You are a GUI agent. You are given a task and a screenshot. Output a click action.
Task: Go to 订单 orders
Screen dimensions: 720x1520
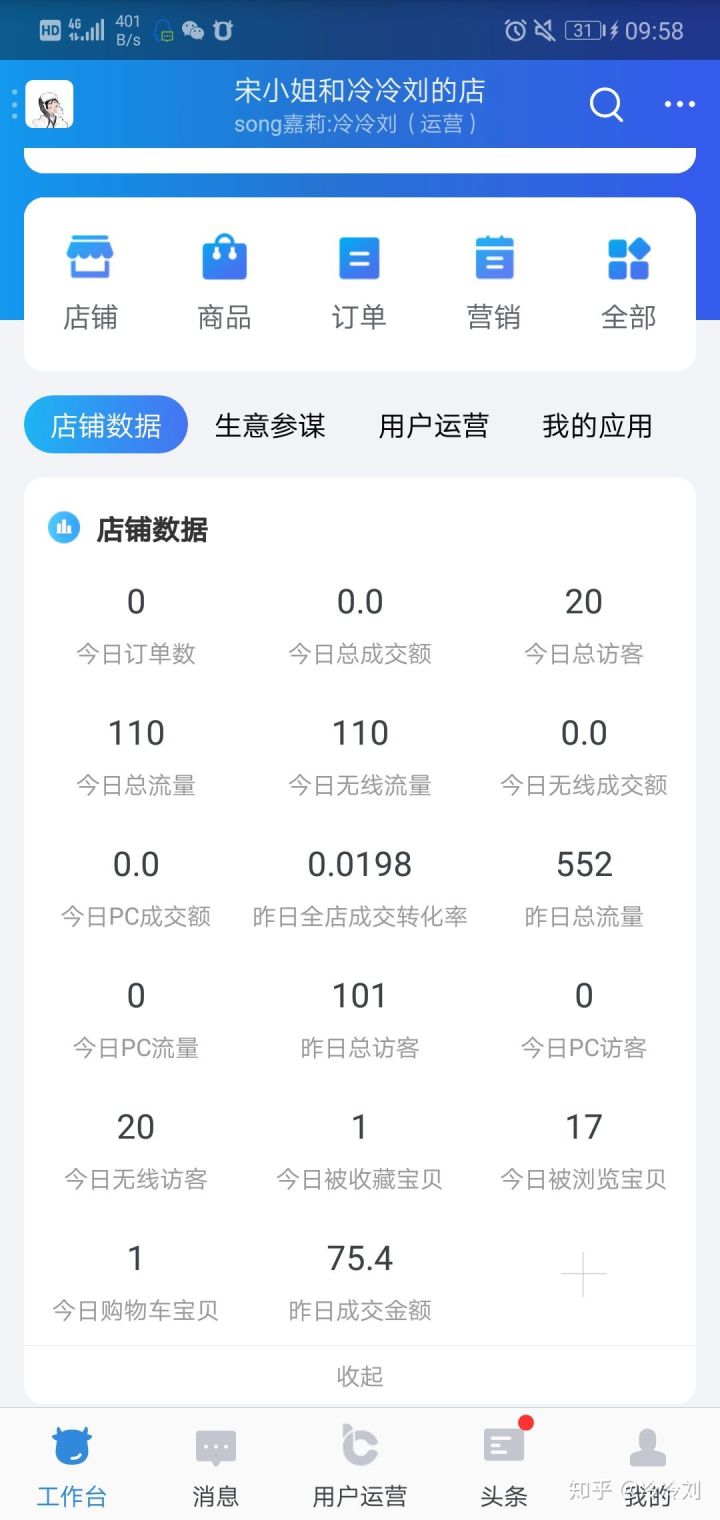pos(359,283)
